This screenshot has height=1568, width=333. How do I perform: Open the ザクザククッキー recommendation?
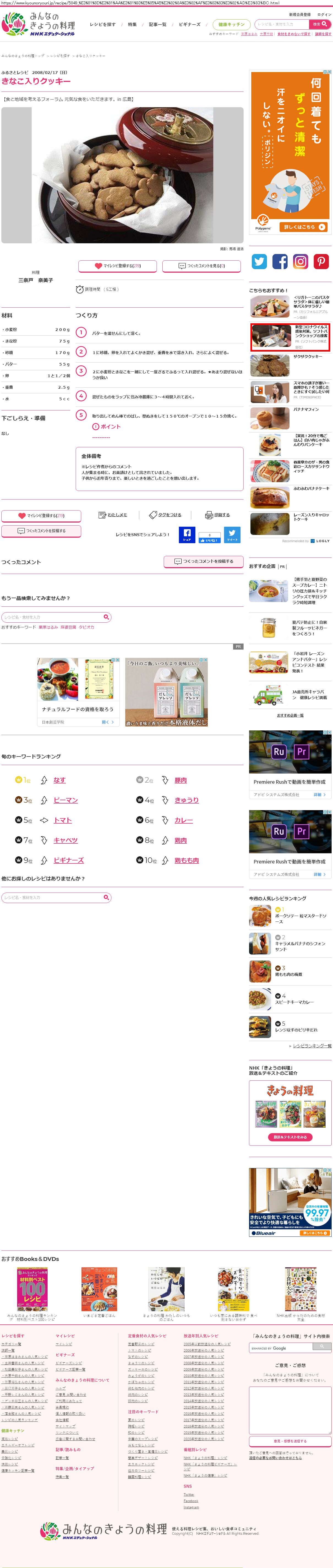[x=307, y=357]
